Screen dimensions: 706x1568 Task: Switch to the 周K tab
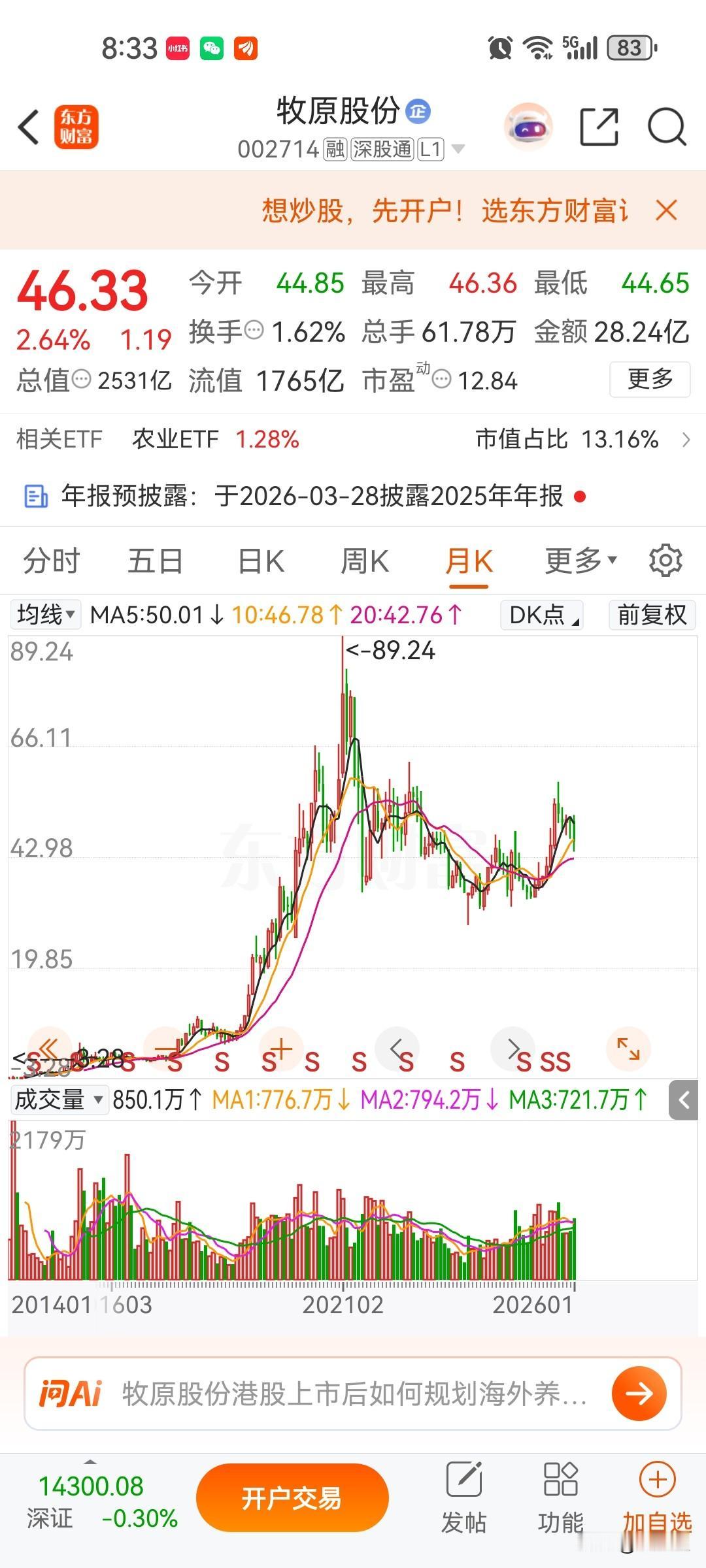[364, 561]
